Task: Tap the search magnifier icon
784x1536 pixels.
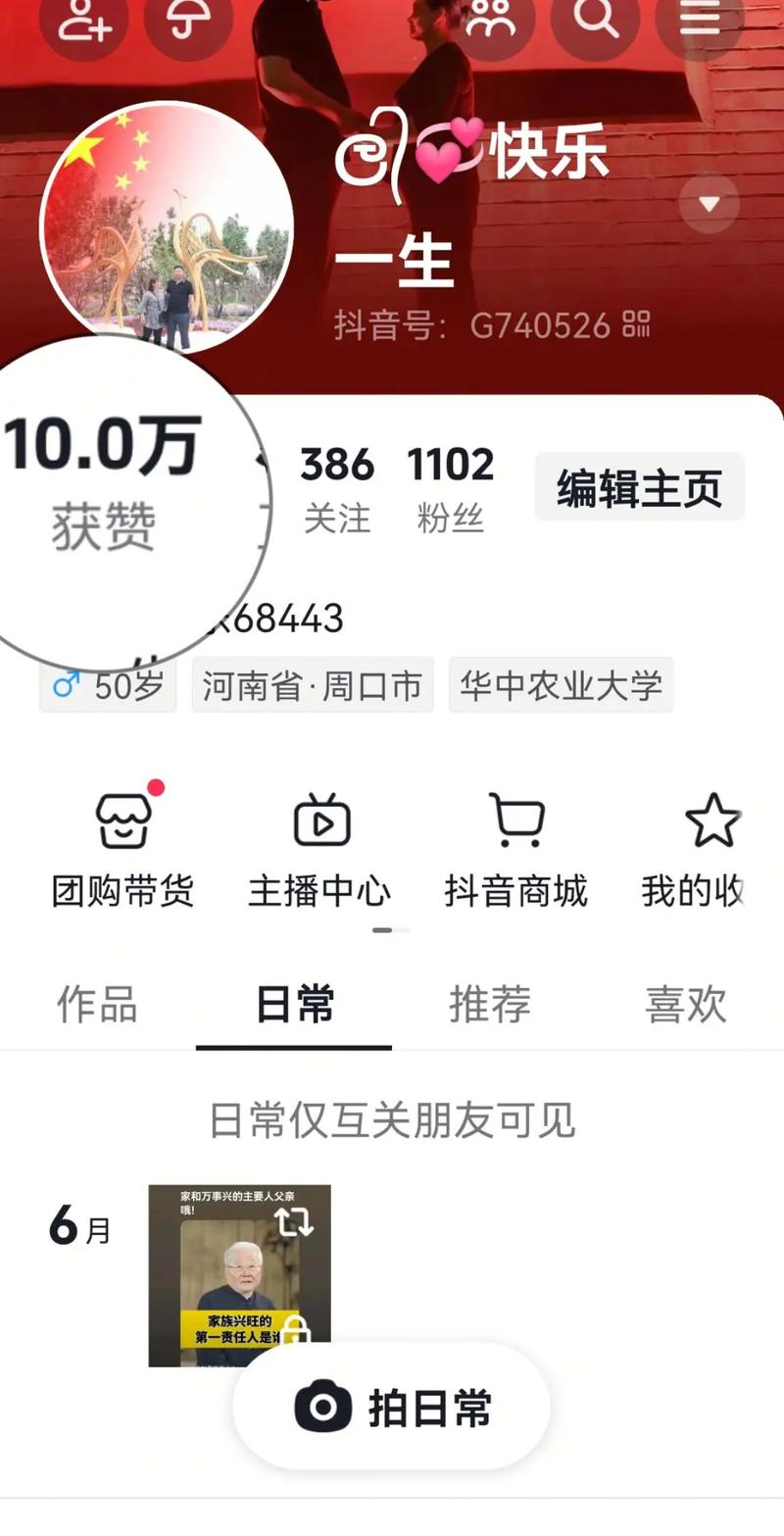Action: (595, 20)
